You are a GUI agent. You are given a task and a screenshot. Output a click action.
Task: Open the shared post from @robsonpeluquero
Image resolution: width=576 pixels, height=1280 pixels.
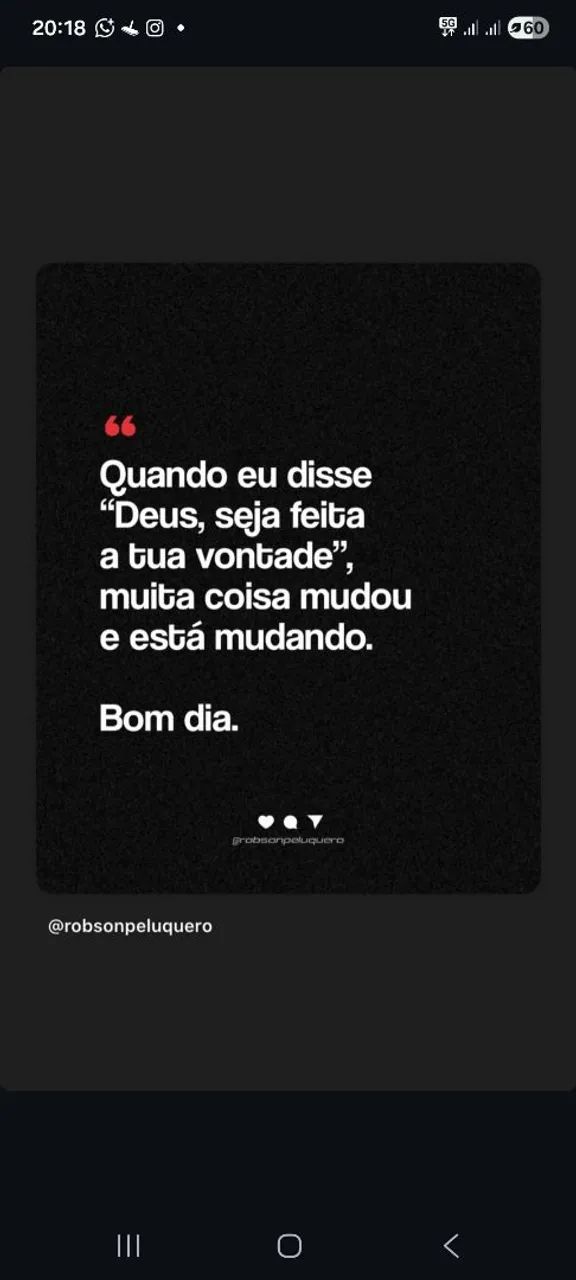[288, 578]
